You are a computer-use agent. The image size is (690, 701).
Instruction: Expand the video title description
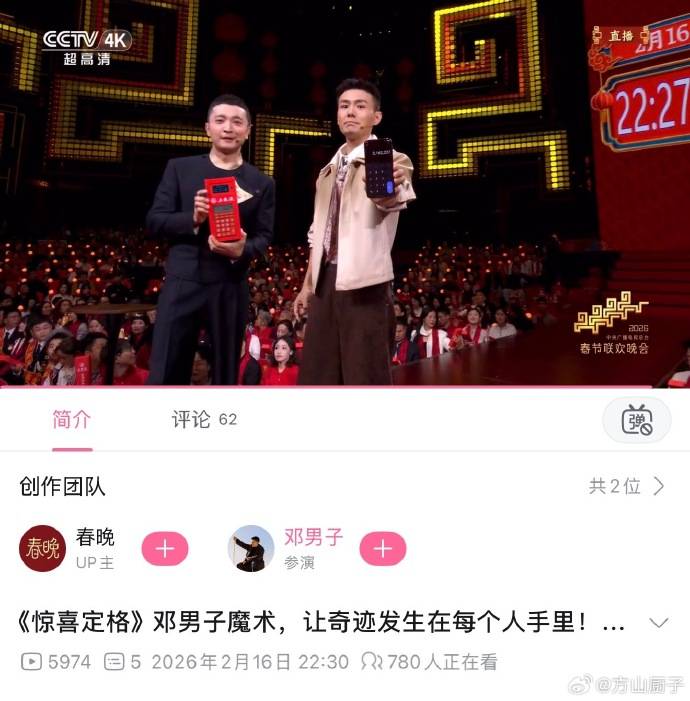click(x=658, y=623)
